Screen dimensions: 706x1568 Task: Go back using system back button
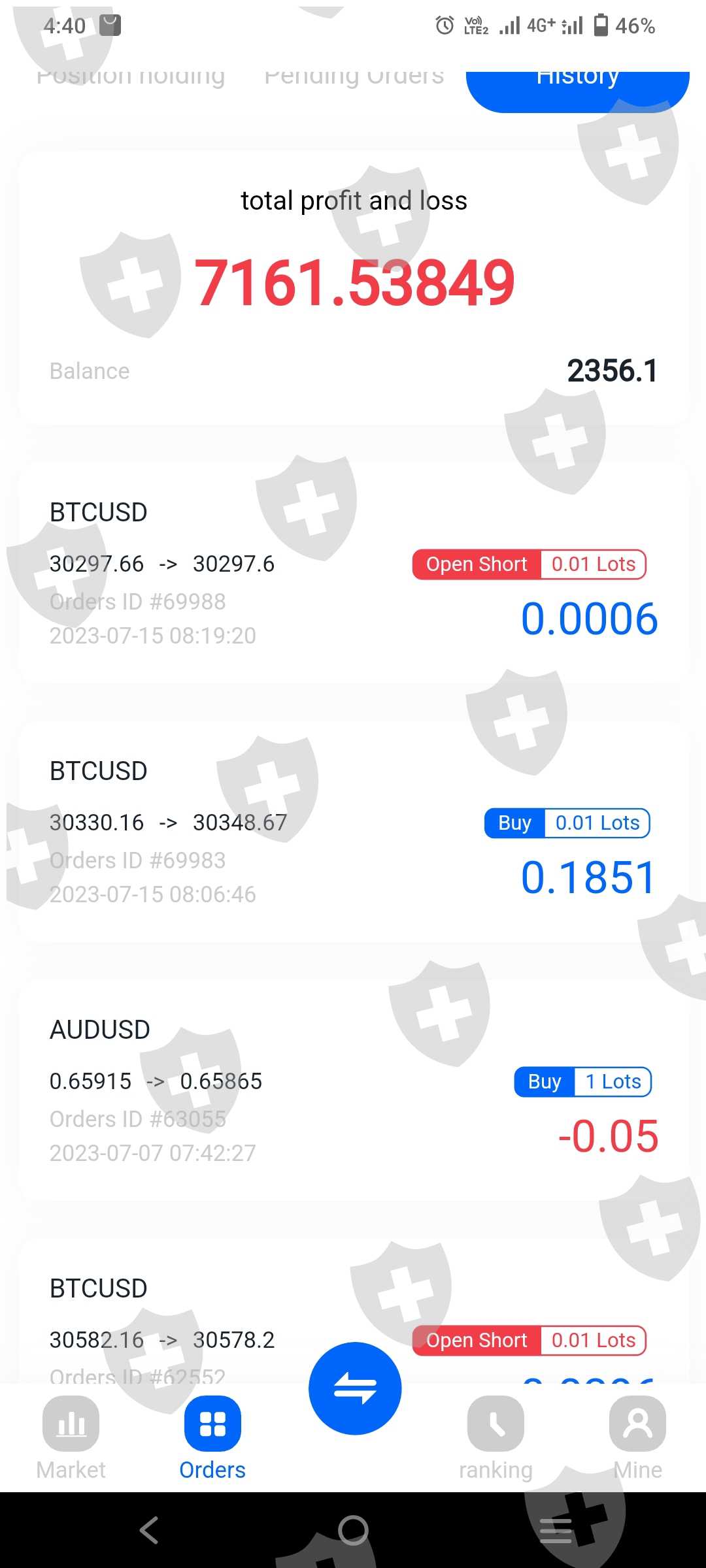point(149,1530)
